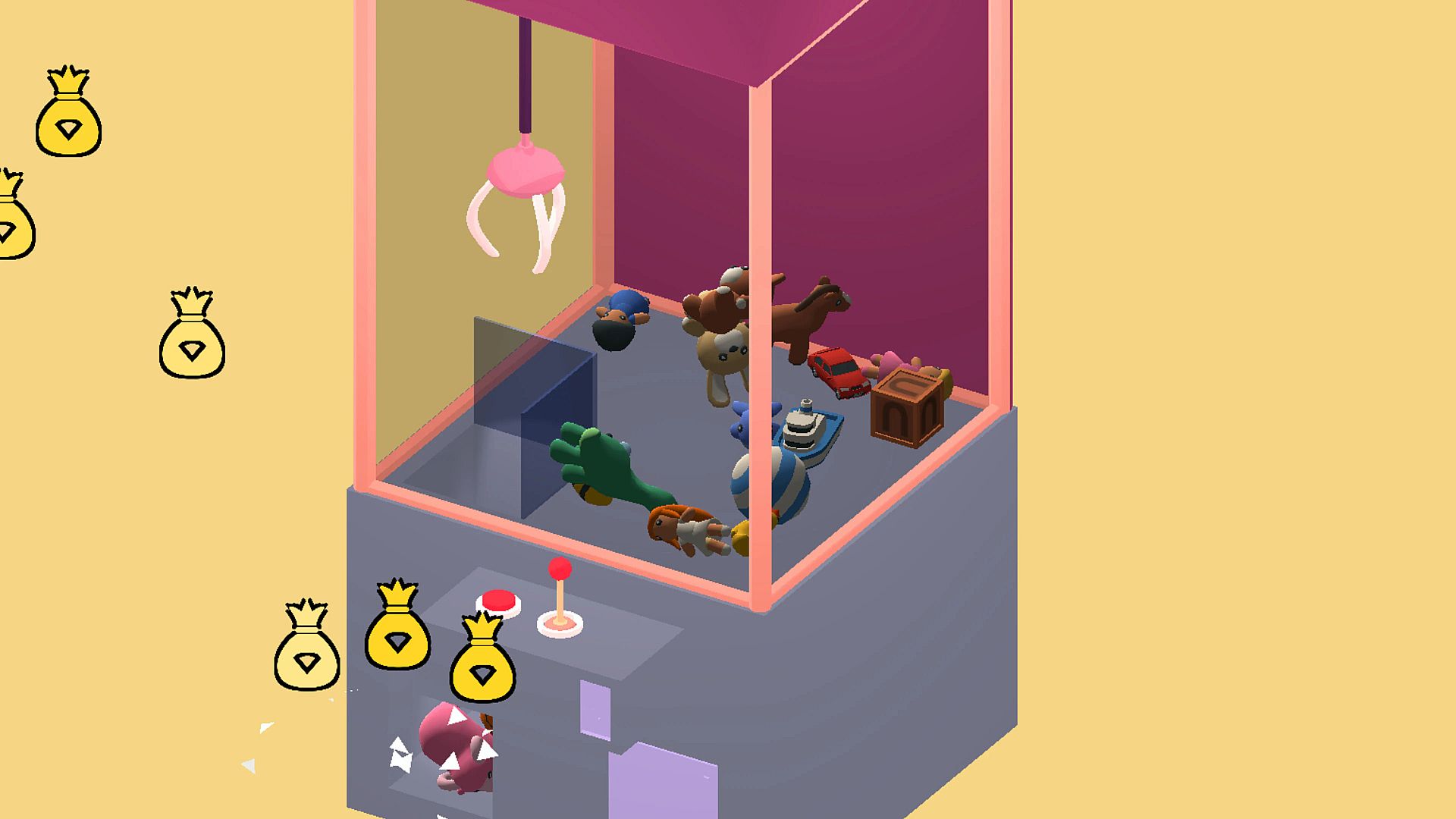Viewport: 1456px width, 819px height.
Task: Tap the red drop button on the machine
Action: click(x=498, y=602)
